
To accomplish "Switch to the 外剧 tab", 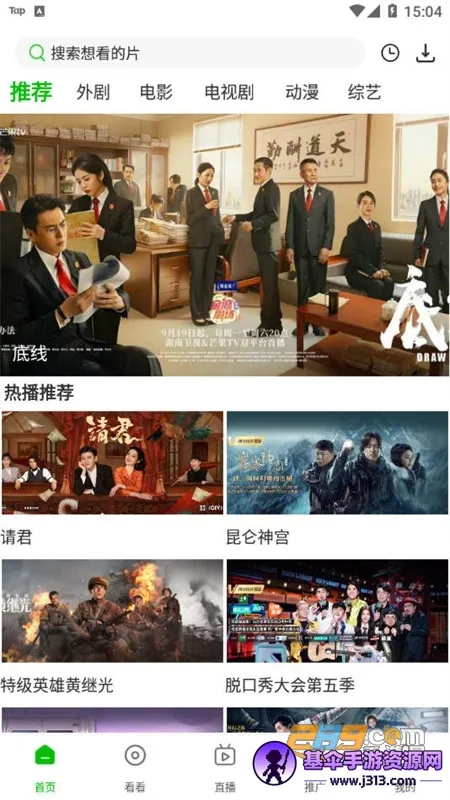I will [93, 92].
